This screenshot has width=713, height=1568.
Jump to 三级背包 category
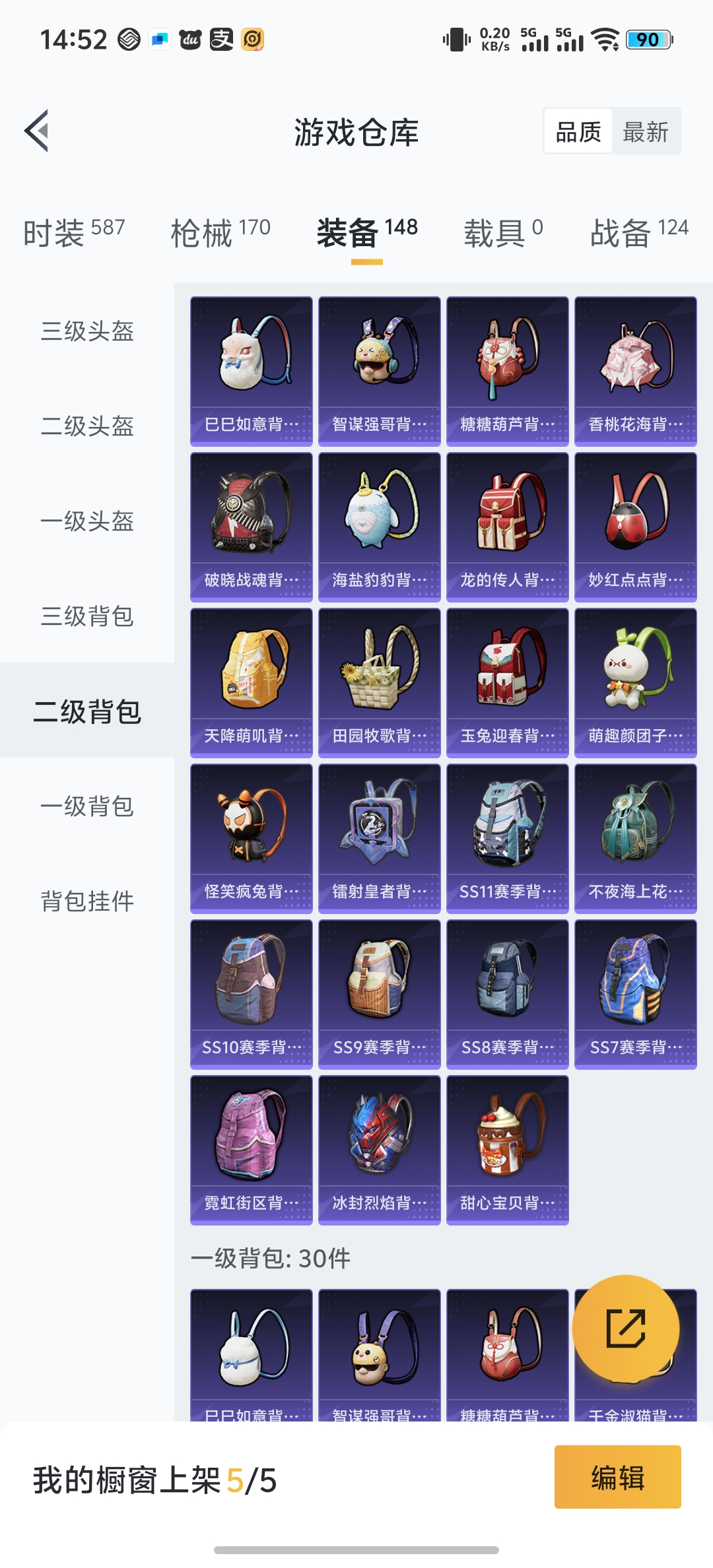[87, 616]
